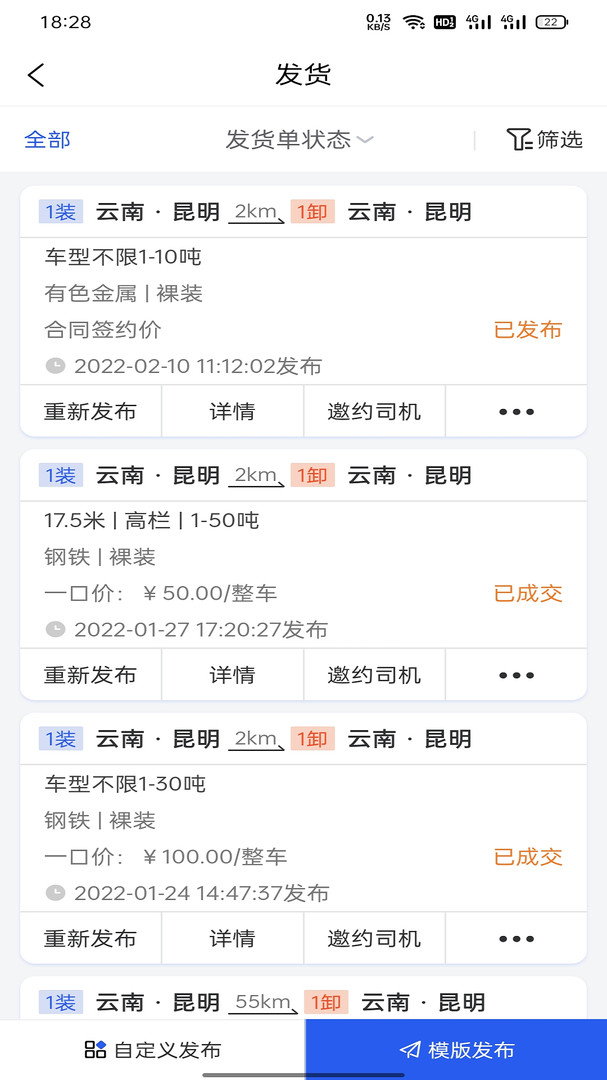Open more options on the ¥50.00 order
Viewport: 607px width, 1080px height.
point(516,675)
